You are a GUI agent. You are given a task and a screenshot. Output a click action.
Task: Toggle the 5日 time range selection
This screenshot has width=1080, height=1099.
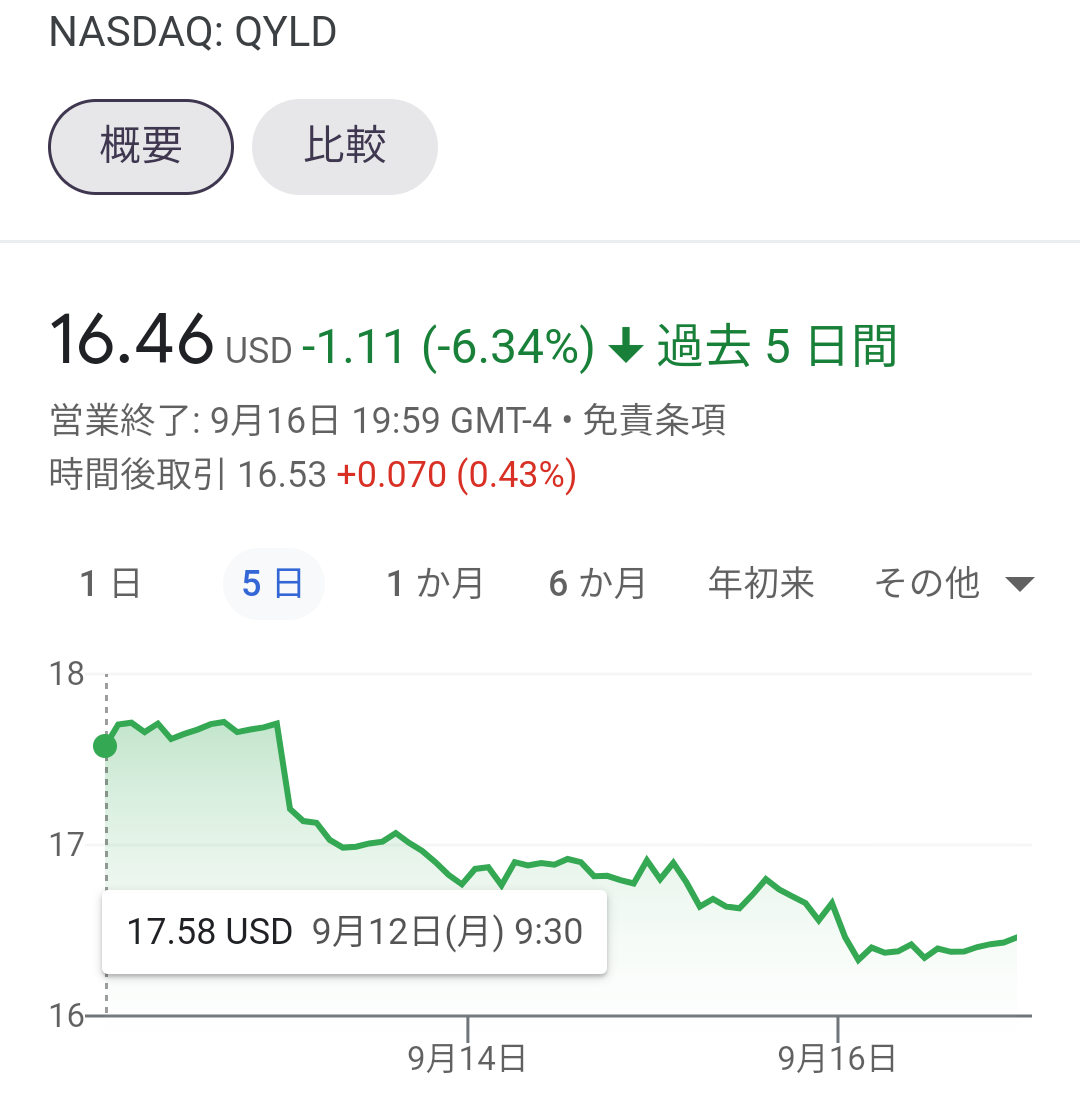coord(273,583)
